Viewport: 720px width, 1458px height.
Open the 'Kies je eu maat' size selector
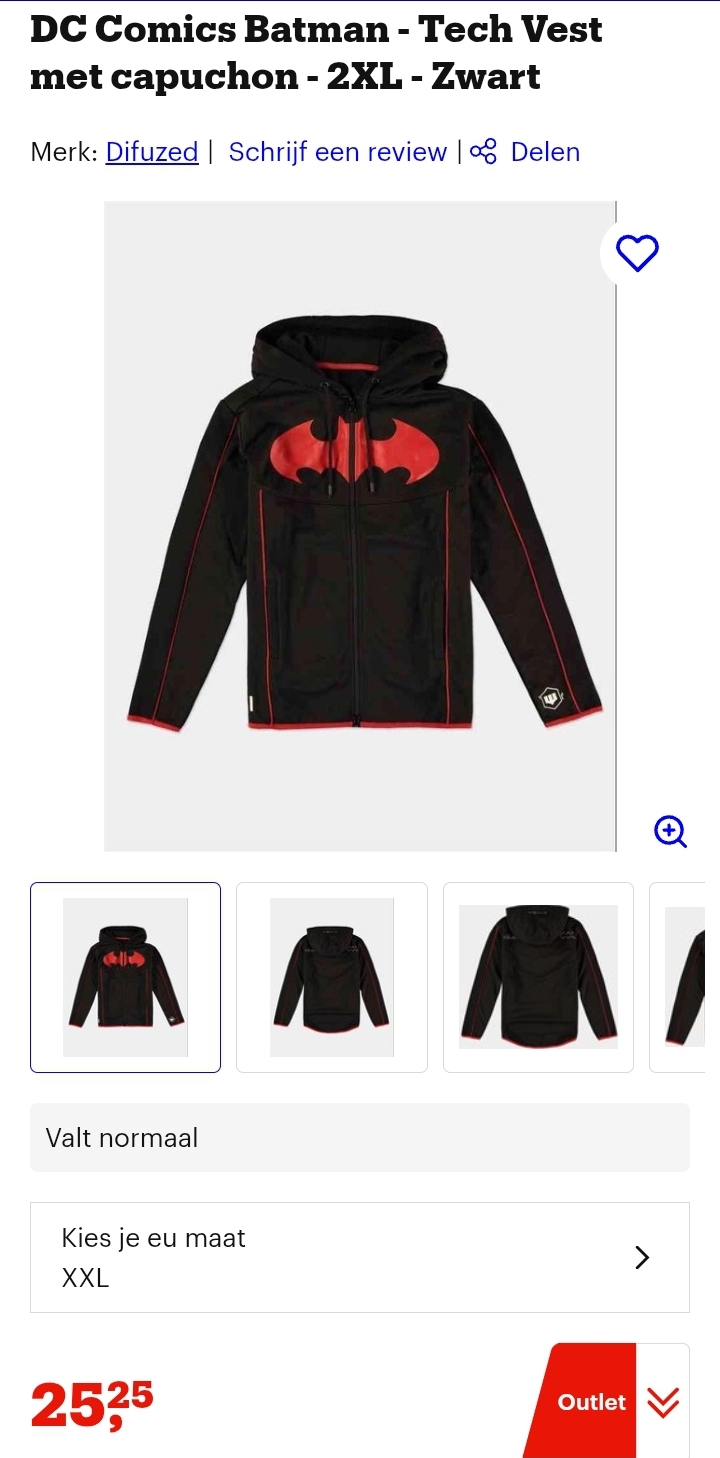[x=360, y=1257]
